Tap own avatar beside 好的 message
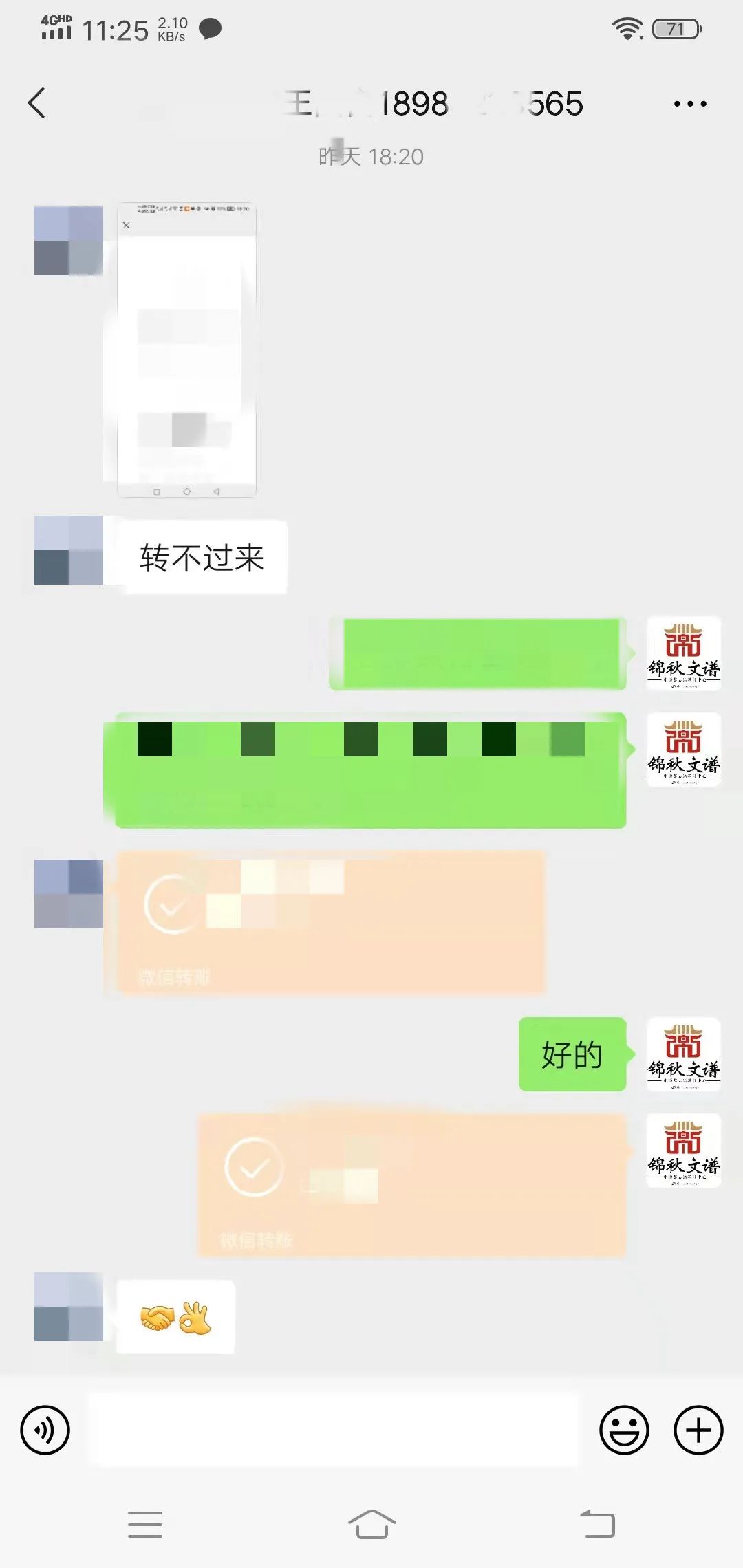The width and height of the screenshot is (743, 1568). 683,1054
